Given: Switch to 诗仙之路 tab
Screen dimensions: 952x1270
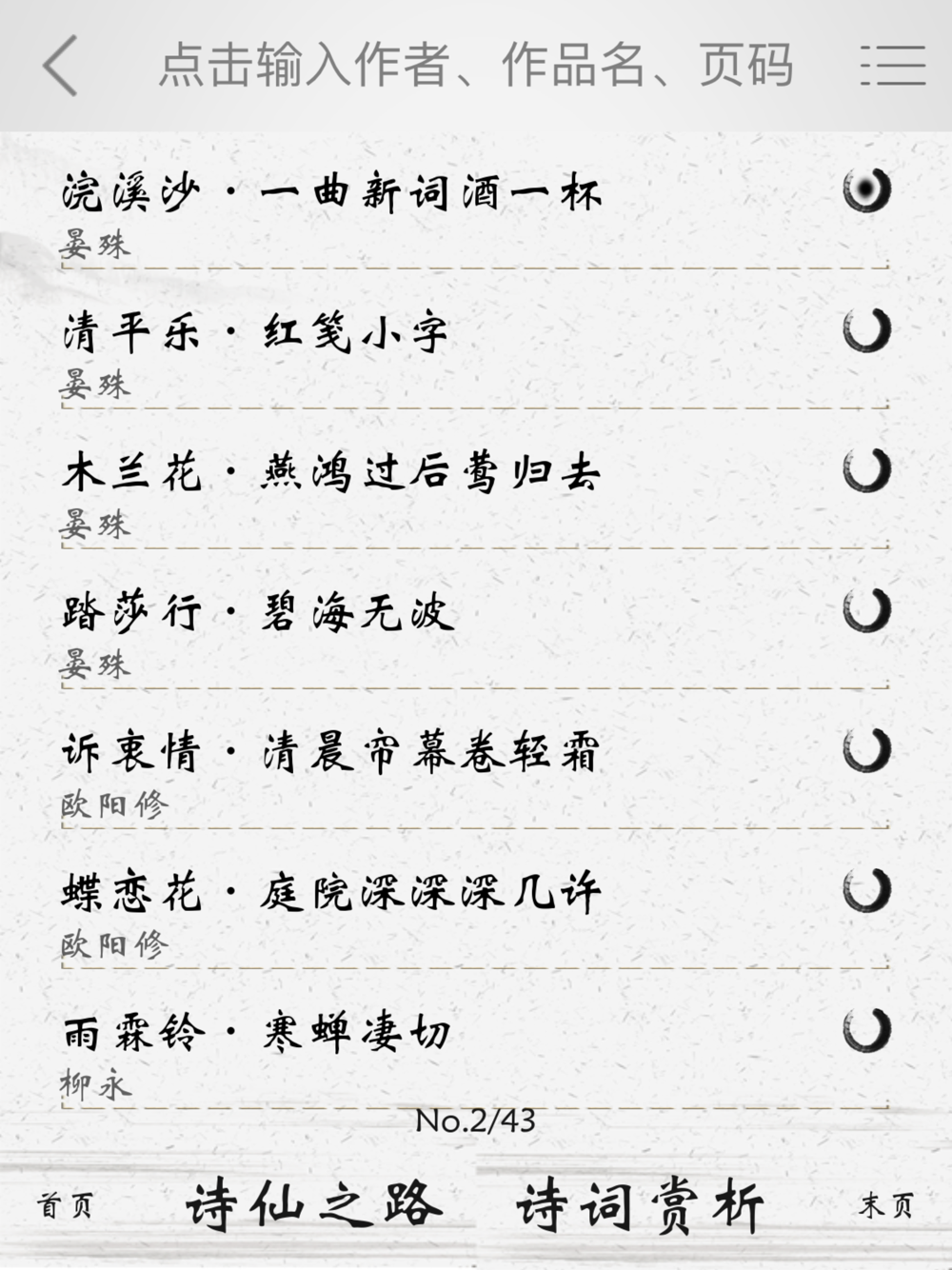Looking at the screenshot, I should (x=313, y=1206).
